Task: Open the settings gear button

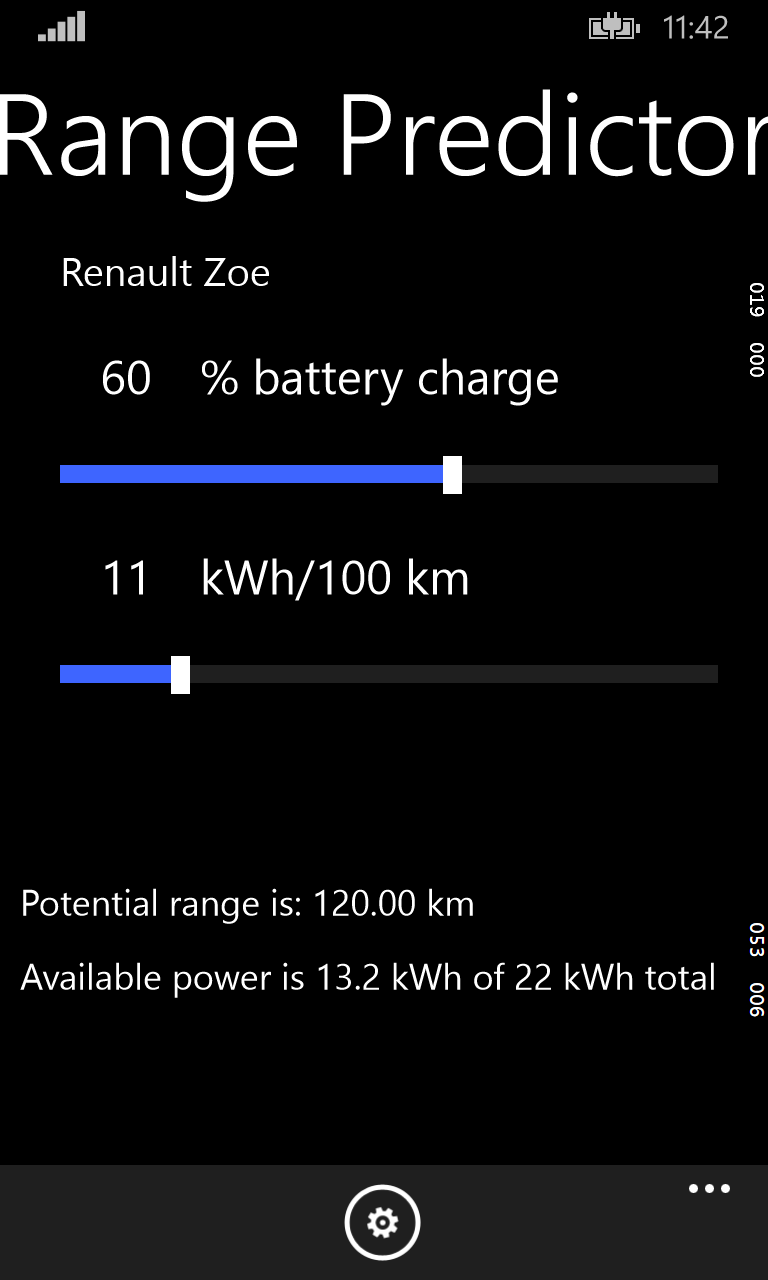Action: 383,1222
